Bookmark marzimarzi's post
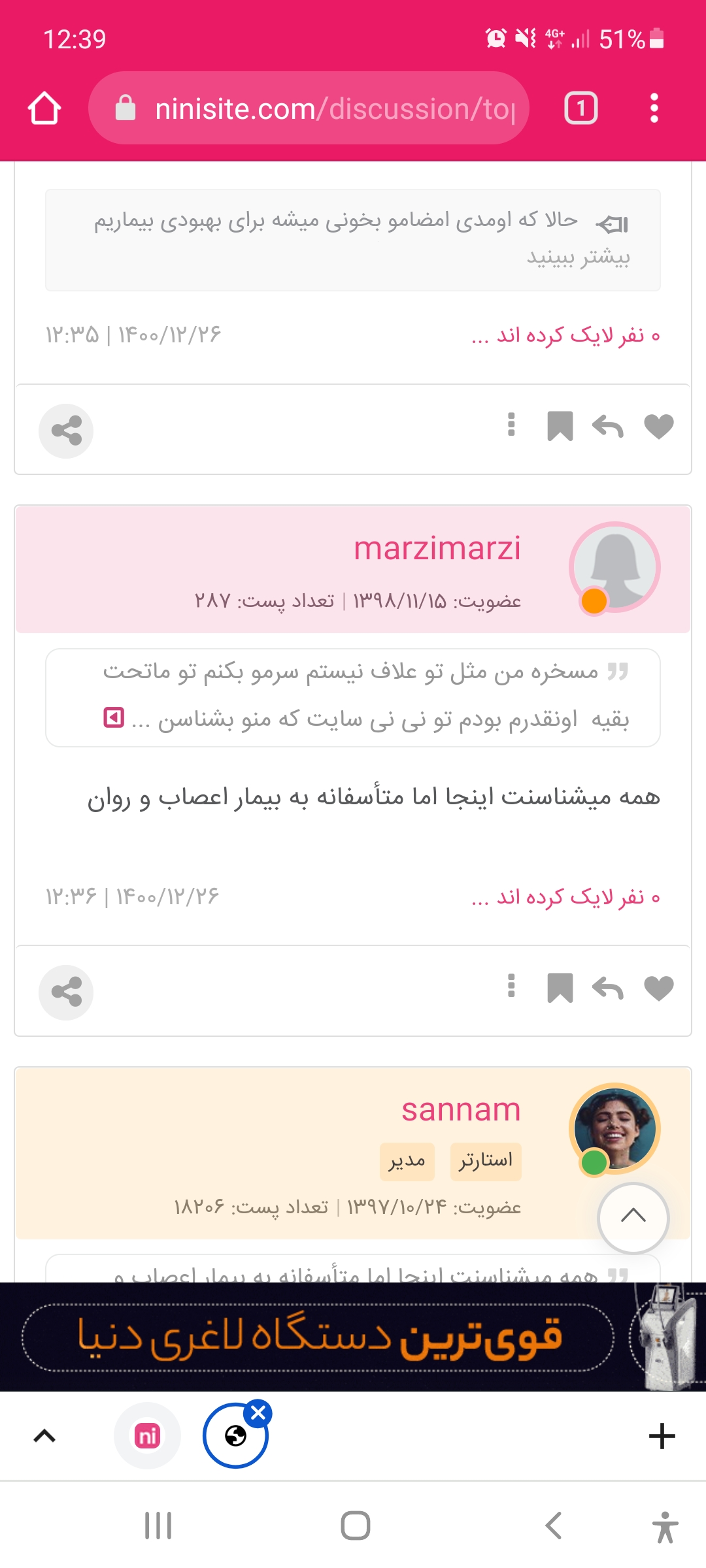The image size is (706, 1568). (x=560, y=988)
